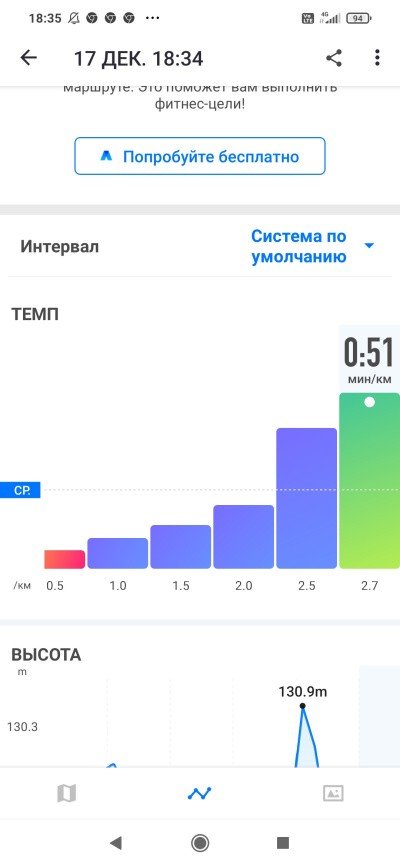Share this workout

tap(334, 58)
